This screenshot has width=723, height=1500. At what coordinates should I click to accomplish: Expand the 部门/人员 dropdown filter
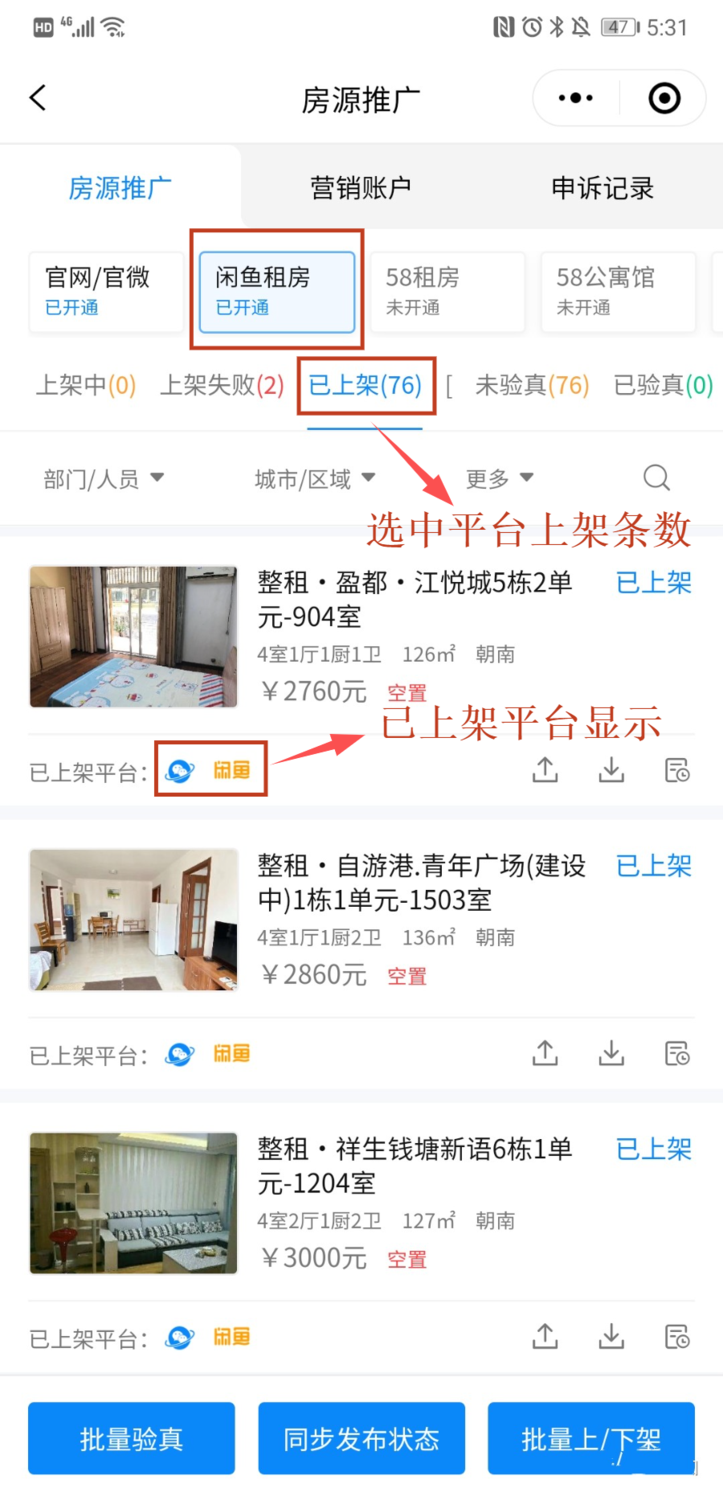coord(103,479)
